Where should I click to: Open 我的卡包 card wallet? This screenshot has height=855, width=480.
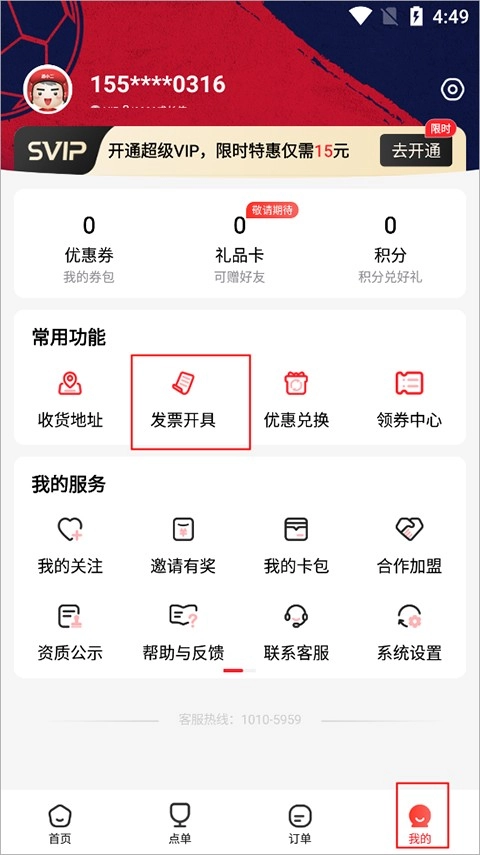coord(296,546)
